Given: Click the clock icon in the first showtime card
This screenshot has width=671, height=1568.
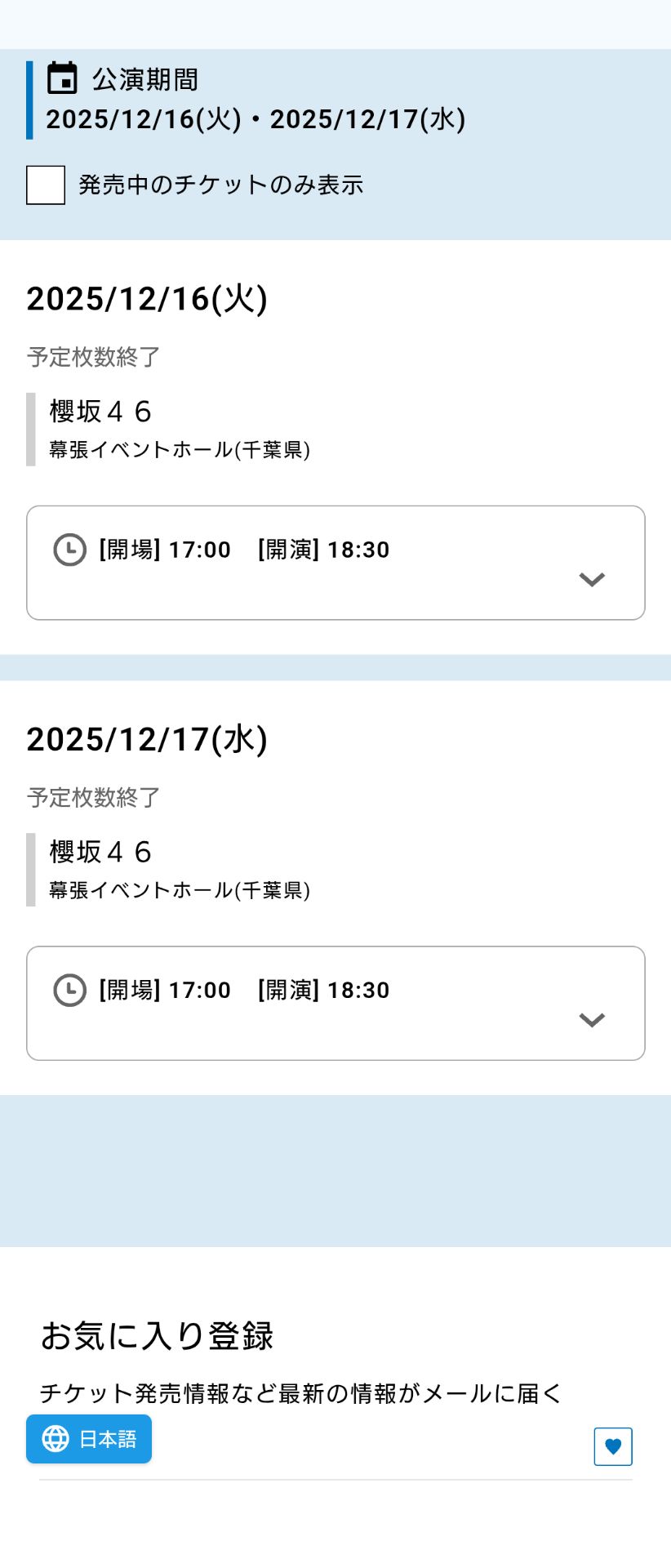Looking at the screenshot, I should pyautogui.click(x=70, y=549).
